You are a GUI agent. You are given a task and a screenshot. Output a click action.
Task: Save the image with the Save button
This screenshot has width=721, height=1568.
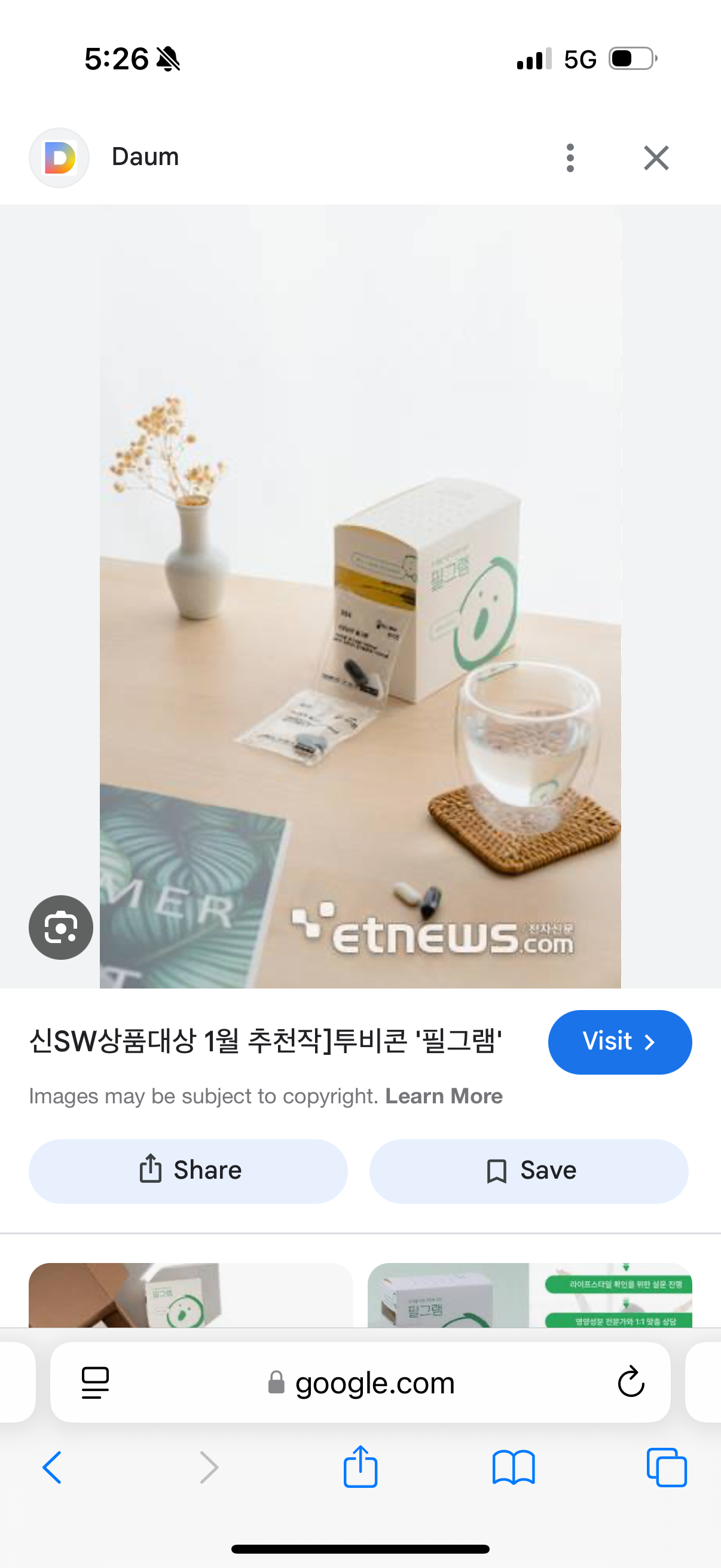528,1170
